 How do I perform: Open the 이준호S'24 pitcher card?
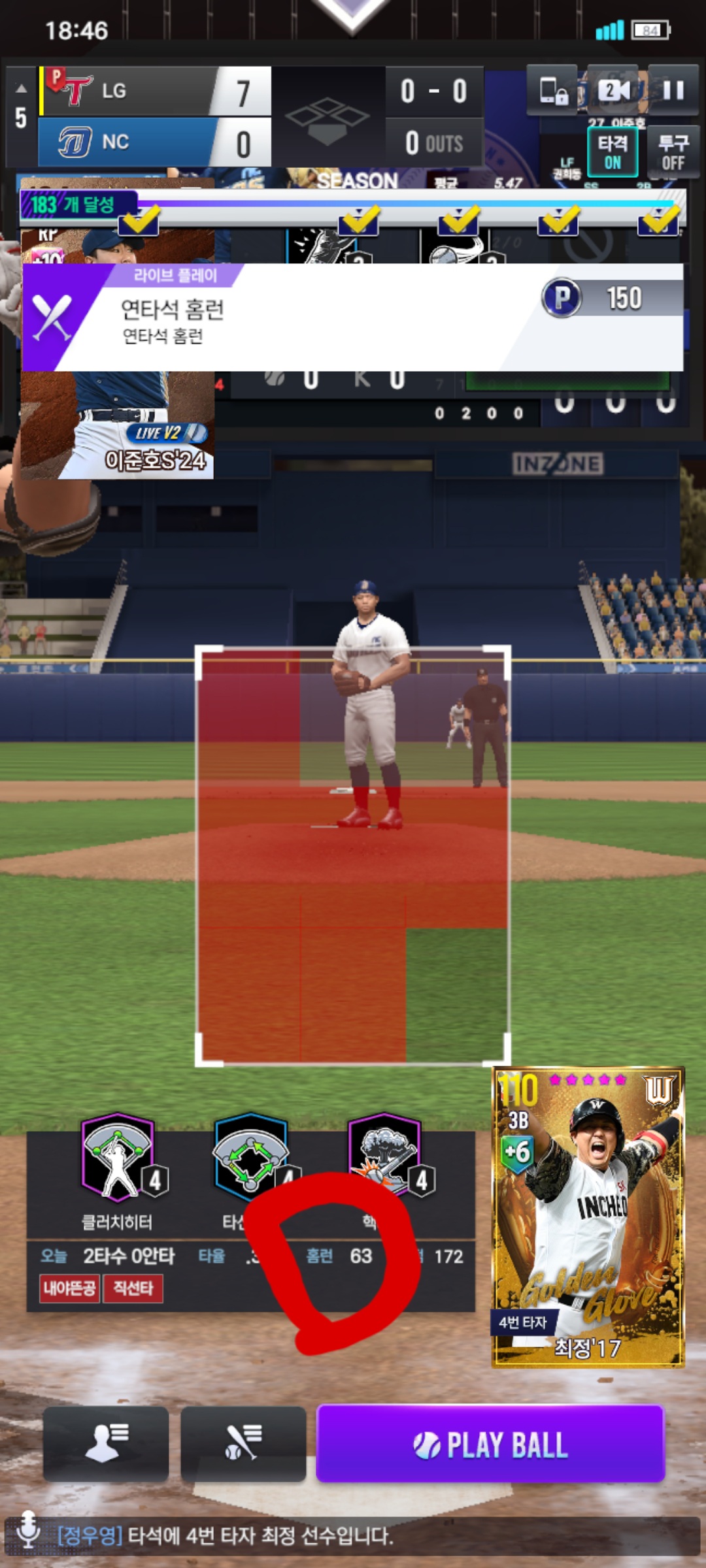click(118, 425)
